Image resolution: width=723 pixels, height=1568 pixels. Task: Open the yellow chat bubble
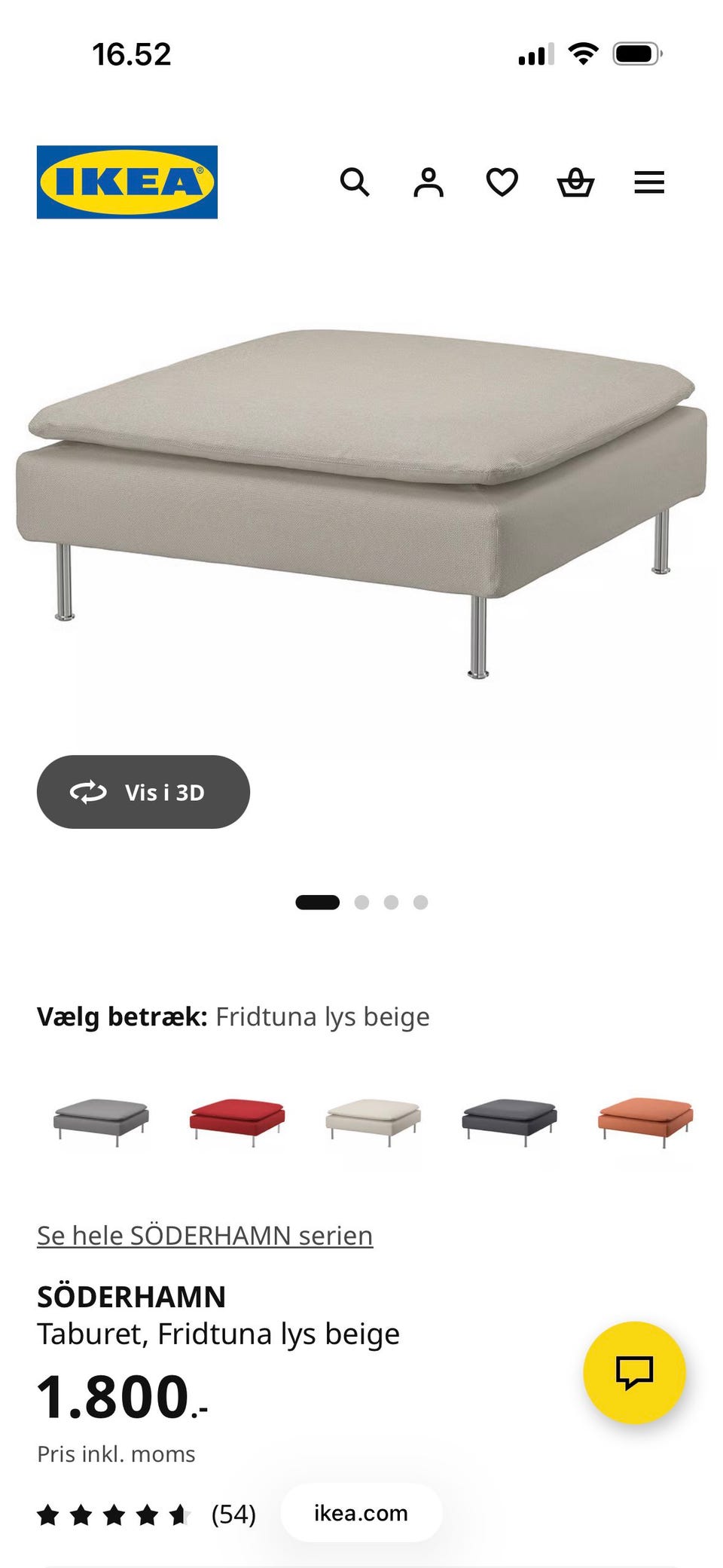635,1374
